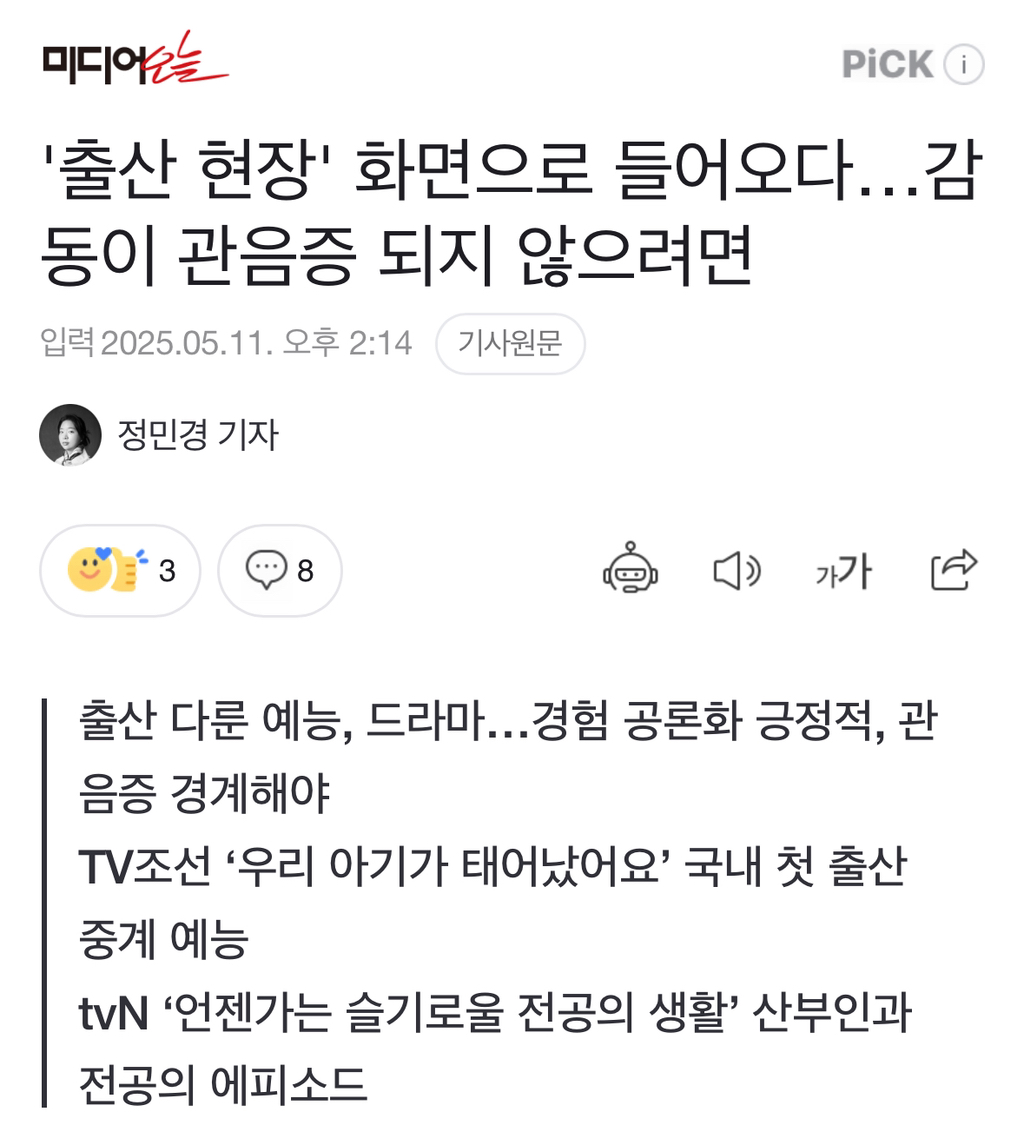React to the article with the emoji button
Image resolution: width=1024 pixels, height=1145 pixels.
tap(120, 571)
